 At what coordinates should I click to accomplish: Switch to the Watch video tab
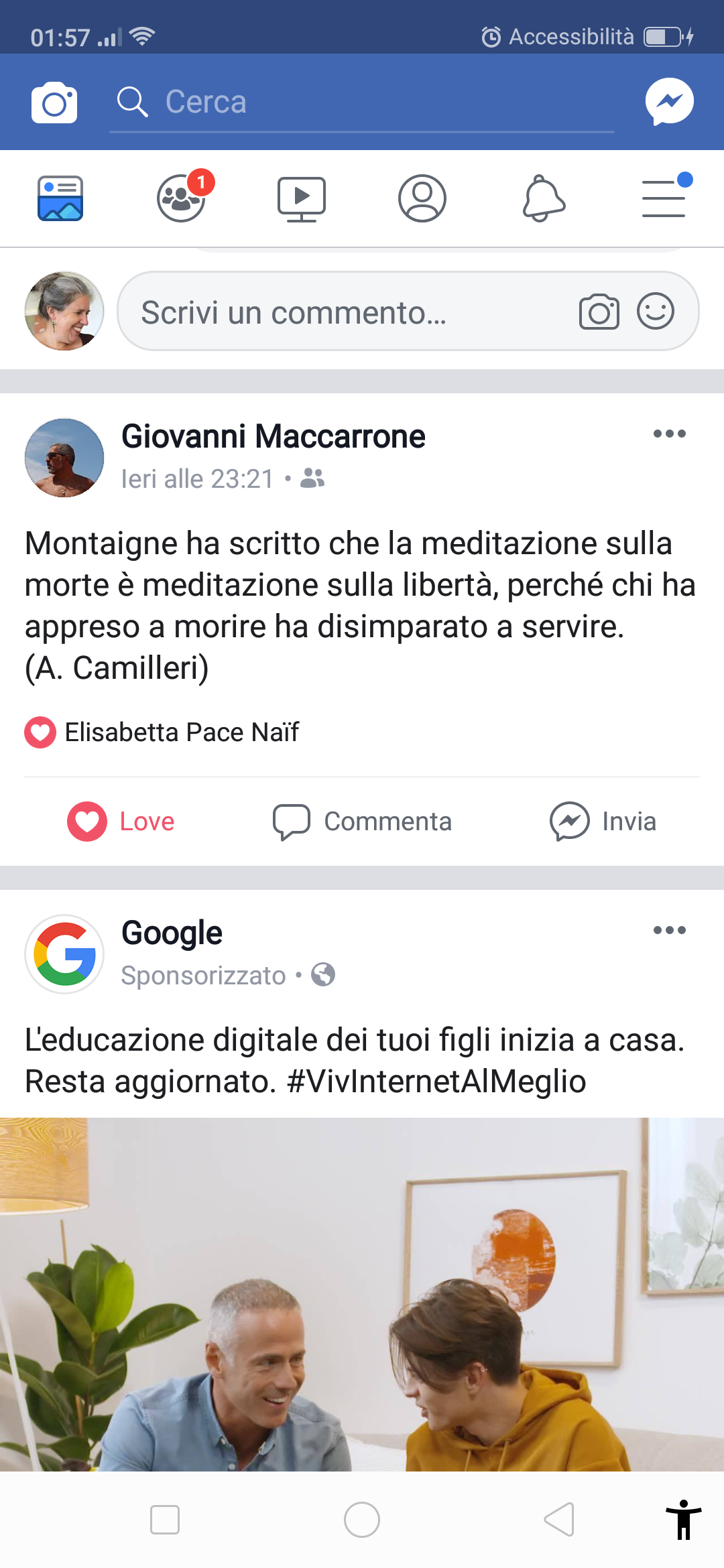point(302,198)
